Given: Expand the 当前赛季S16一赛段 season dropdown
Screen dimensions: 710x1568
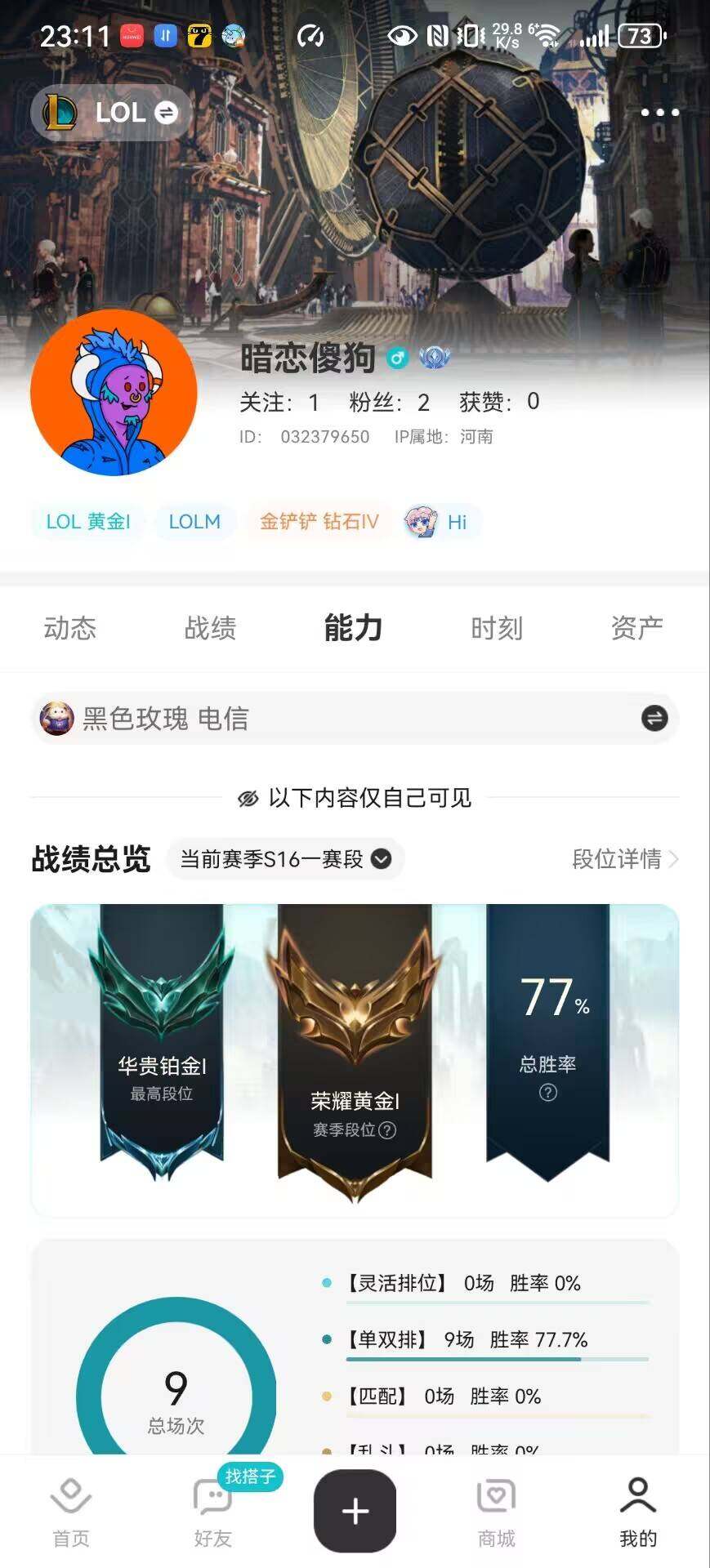Looking at the screenshot, I should [x=285, y=858].
